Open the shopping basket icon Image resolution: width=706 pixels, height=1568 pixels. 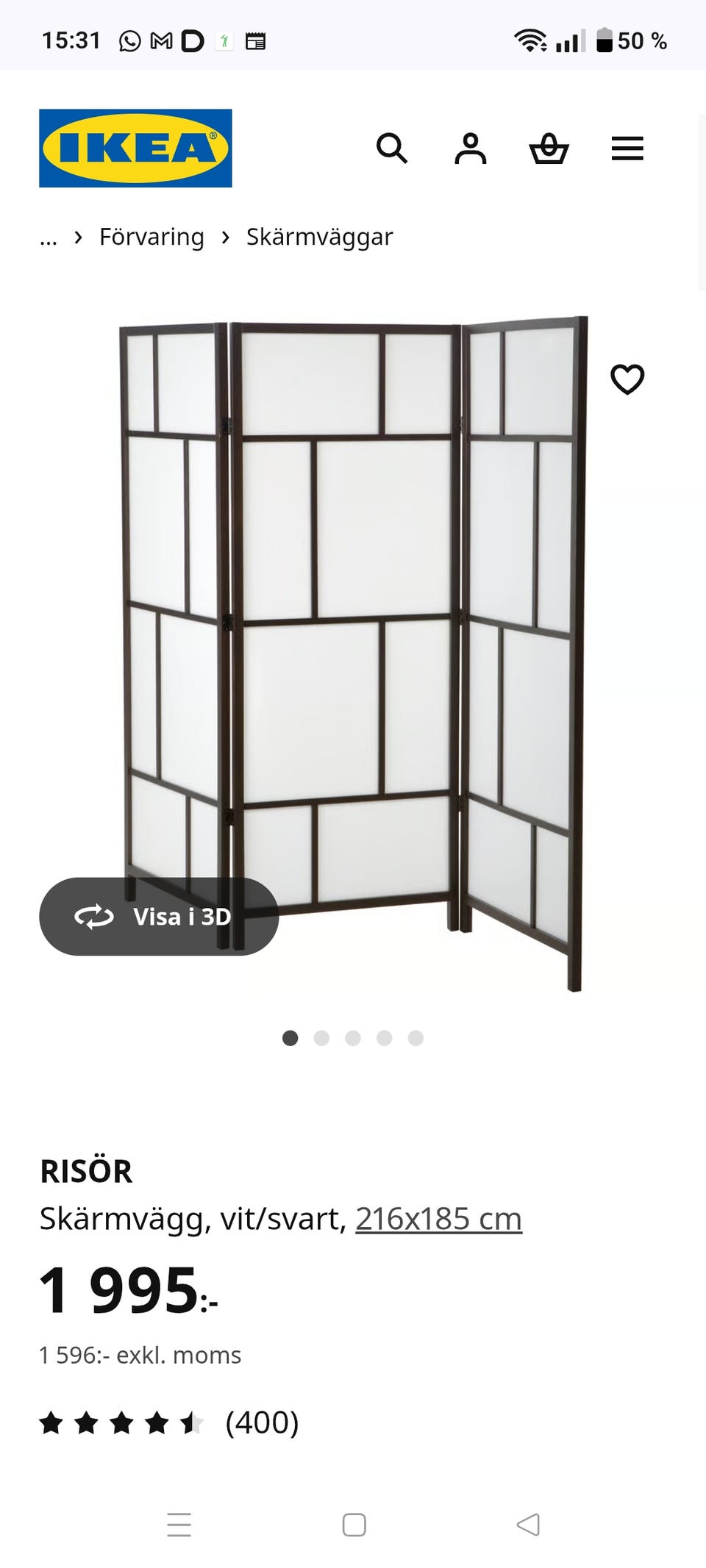(550, 149)
